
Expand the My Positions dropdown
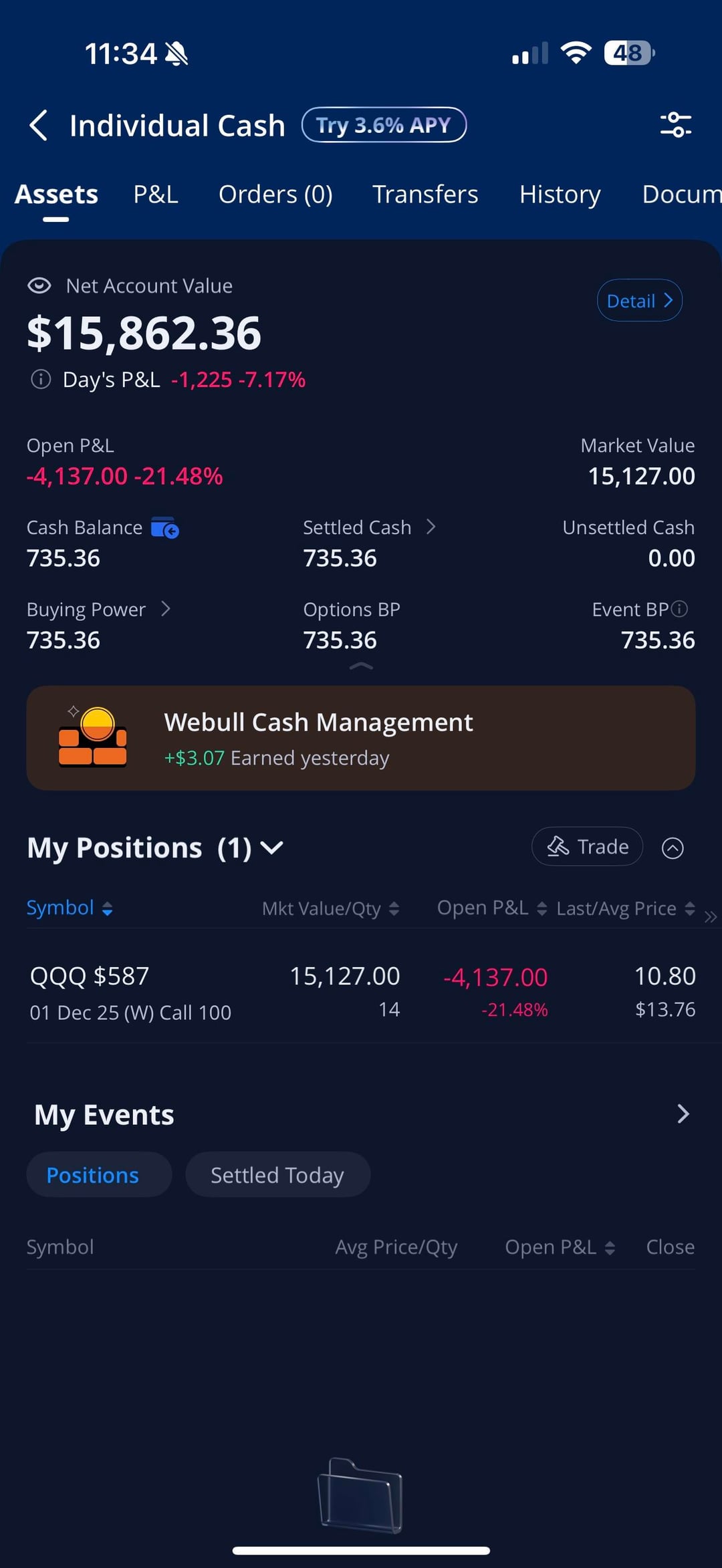click(x=271, y=847)
